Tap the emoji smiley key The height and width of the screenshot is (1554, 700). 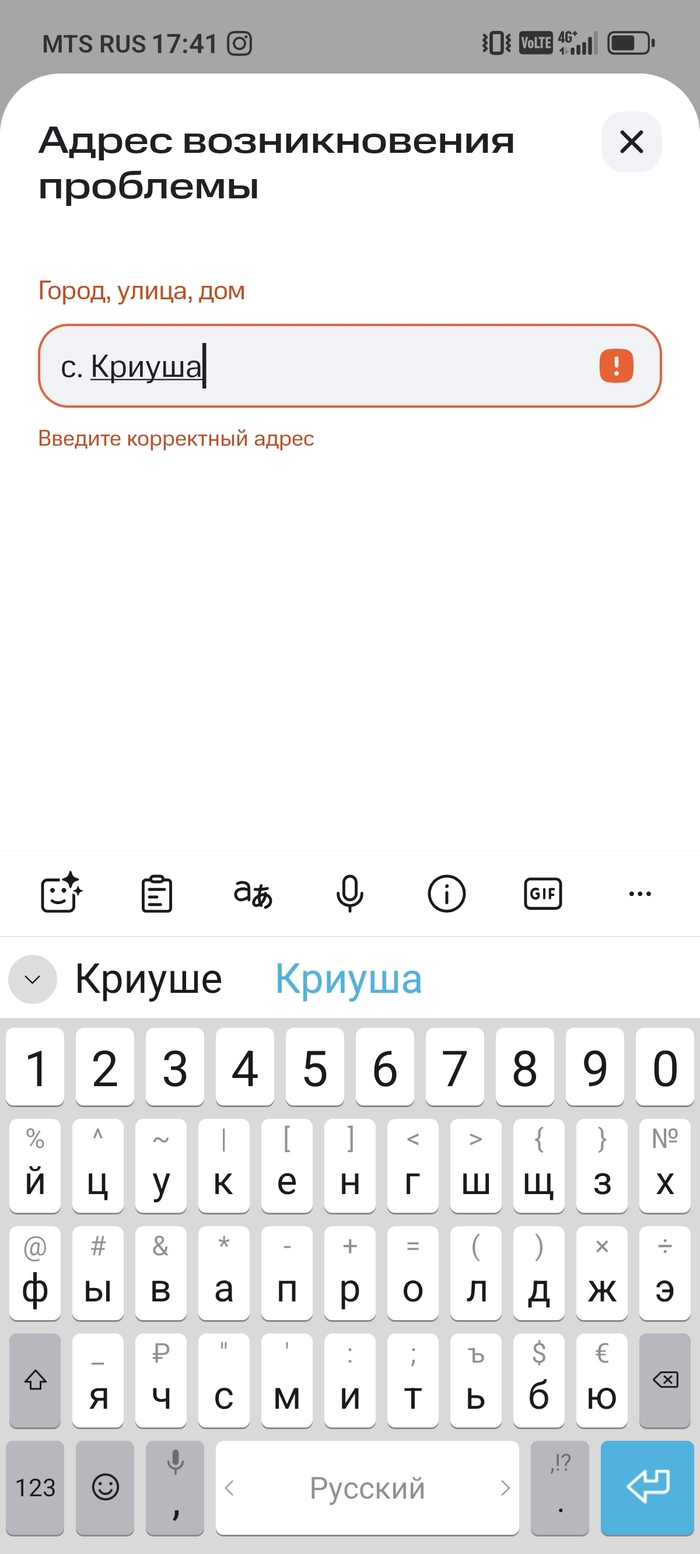105,1487
